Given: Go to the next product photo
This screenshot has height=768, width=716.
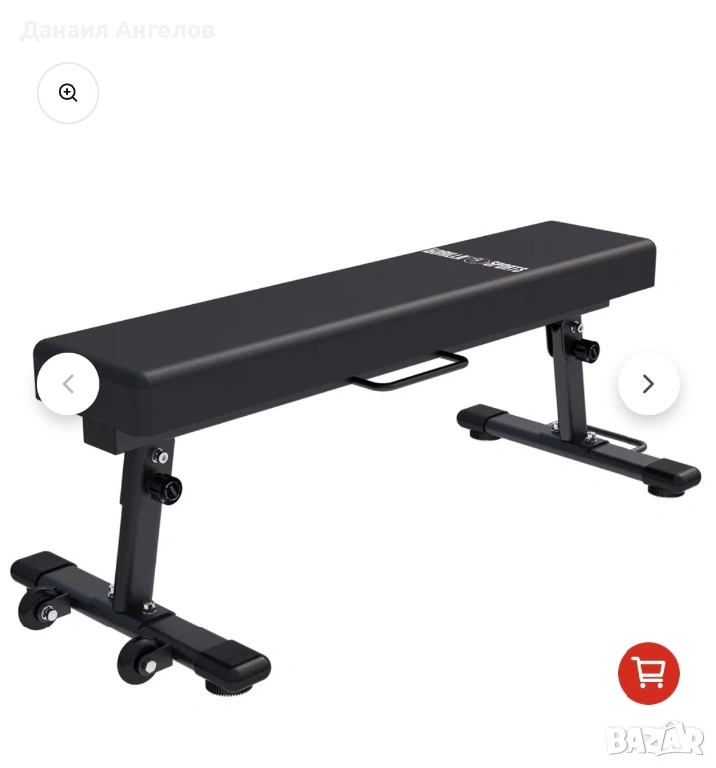Looking at the screenshot, I should coord(648,384).
